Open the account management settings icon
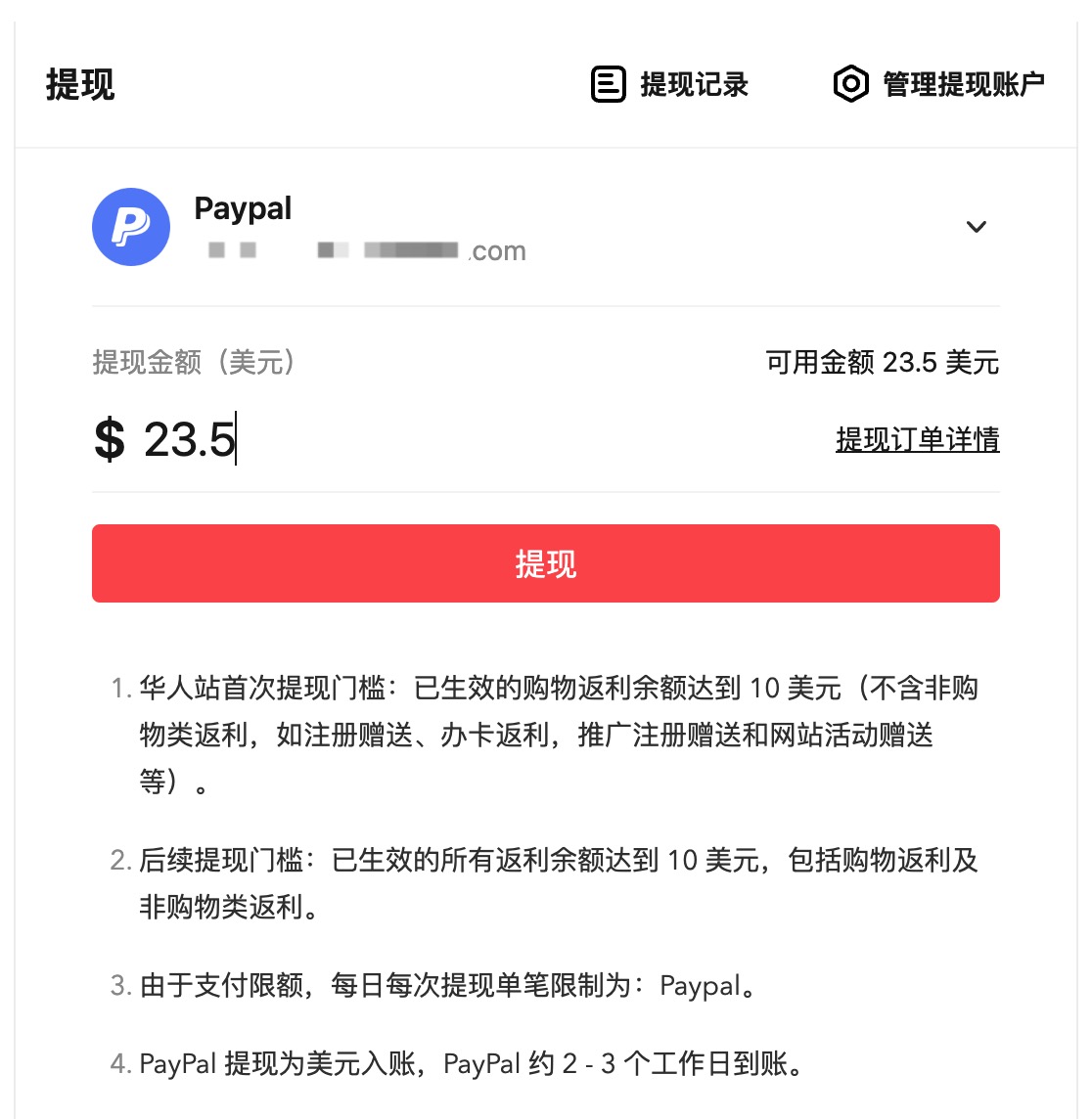Viewport: 1092px width, 1119px height. click(x=851, y=84)
